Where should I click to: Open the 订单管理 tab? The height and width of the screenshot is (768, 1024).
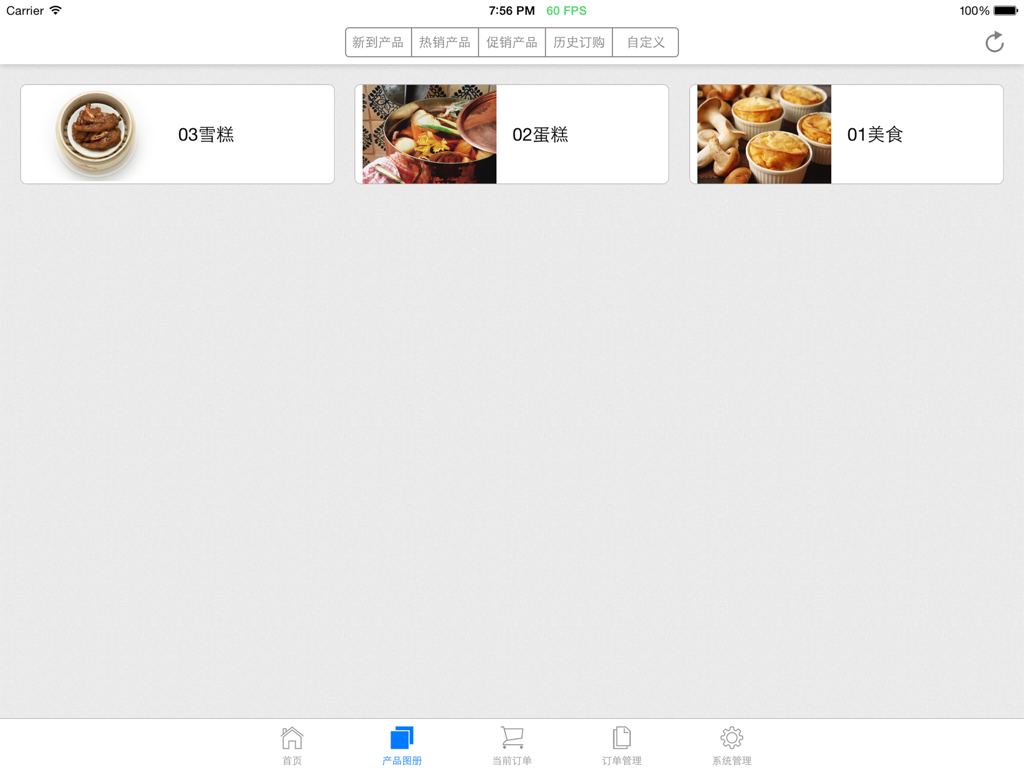tap(622, 745)
